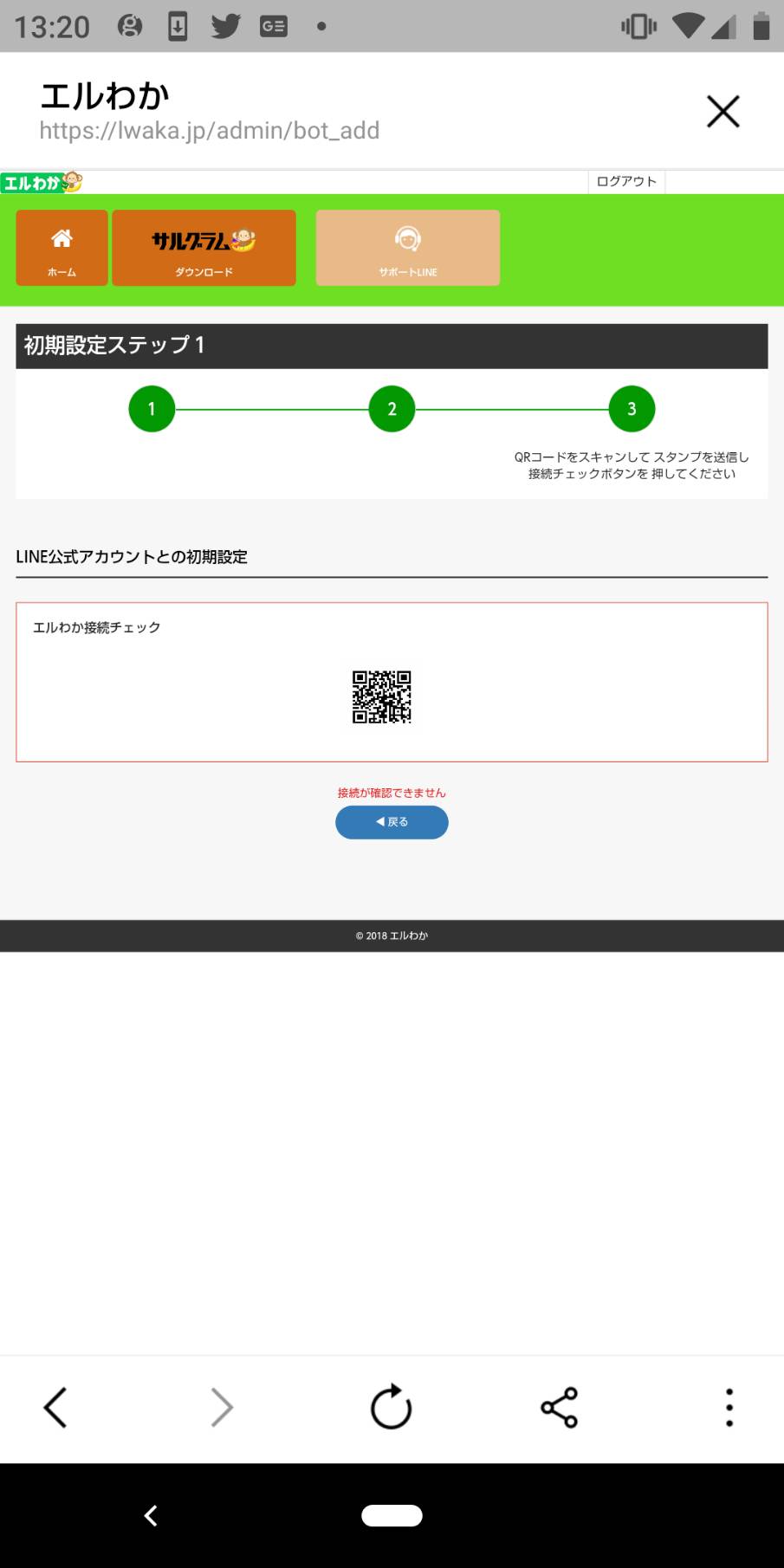Go forward one page in the browser
Image resolution: width=784 pixels, height=1568 pixels.
(222, 1408)
